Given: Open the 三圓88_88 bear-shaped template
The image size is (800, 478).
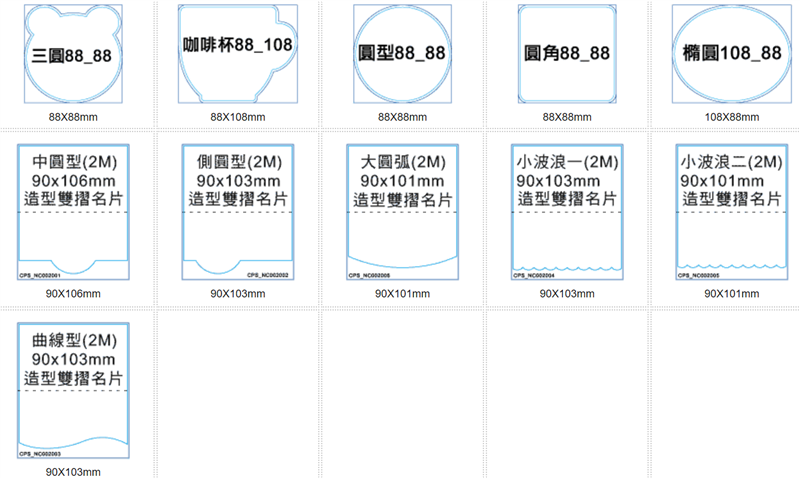Looking at the screenshot, I should (73, 55).
